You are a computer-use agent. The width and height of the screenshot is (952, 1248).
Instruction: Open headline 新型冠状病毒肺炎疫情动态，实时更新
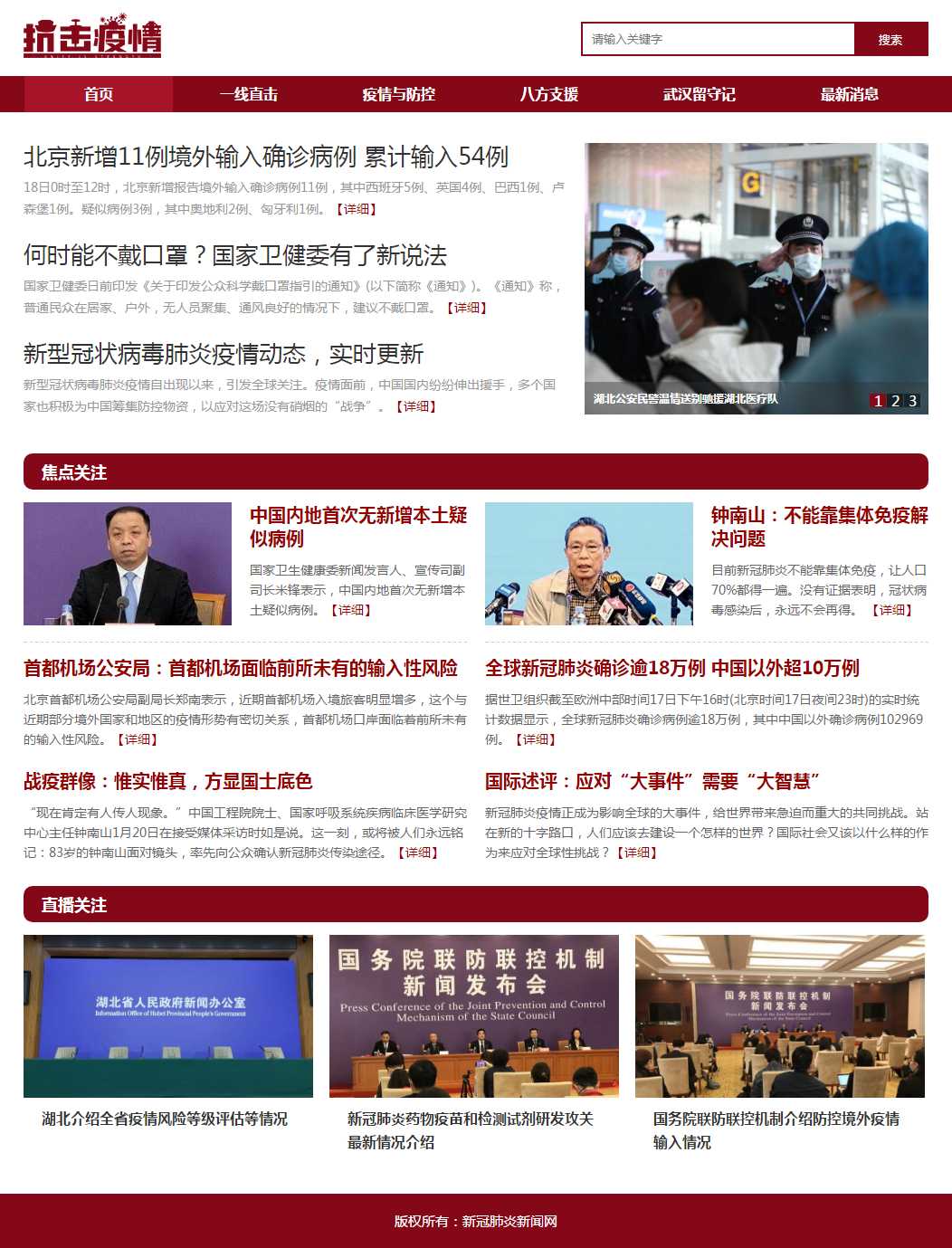click(224, 354)
